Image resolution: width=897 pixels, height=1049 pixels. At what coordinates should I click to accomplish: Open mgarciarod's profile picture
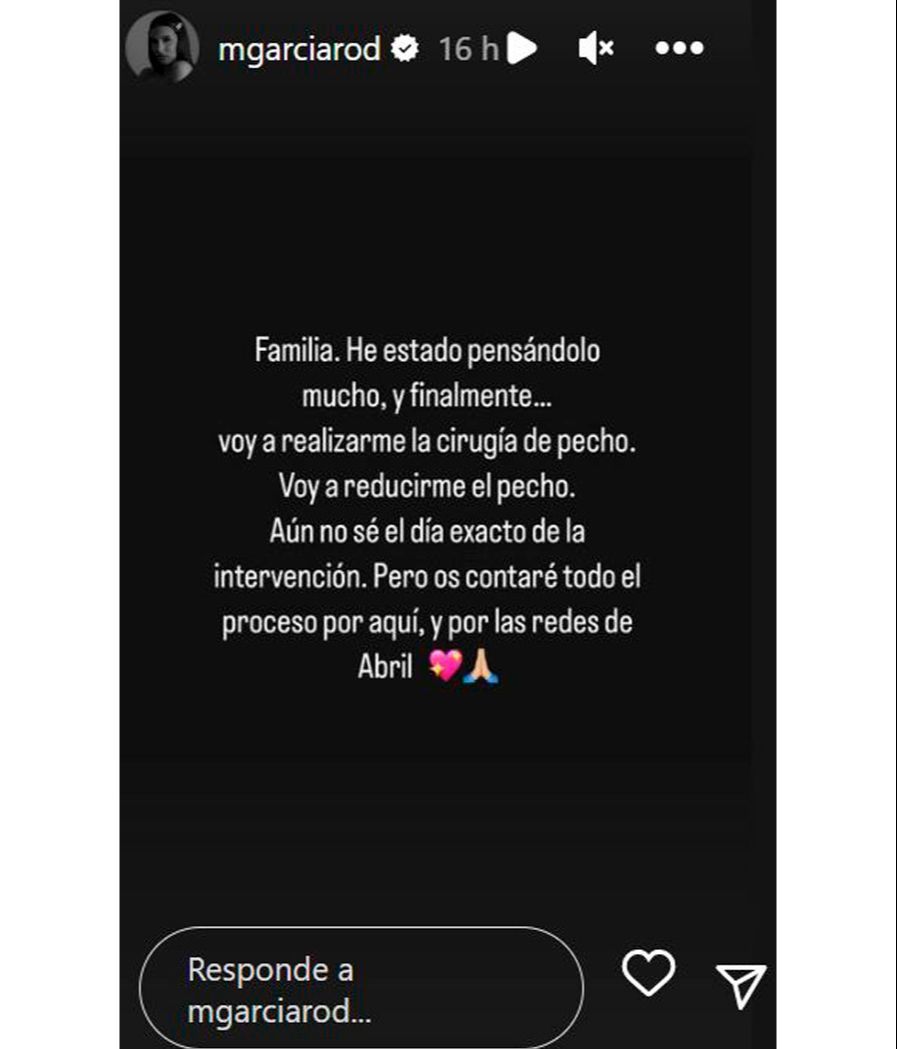[x=163, y=47]
